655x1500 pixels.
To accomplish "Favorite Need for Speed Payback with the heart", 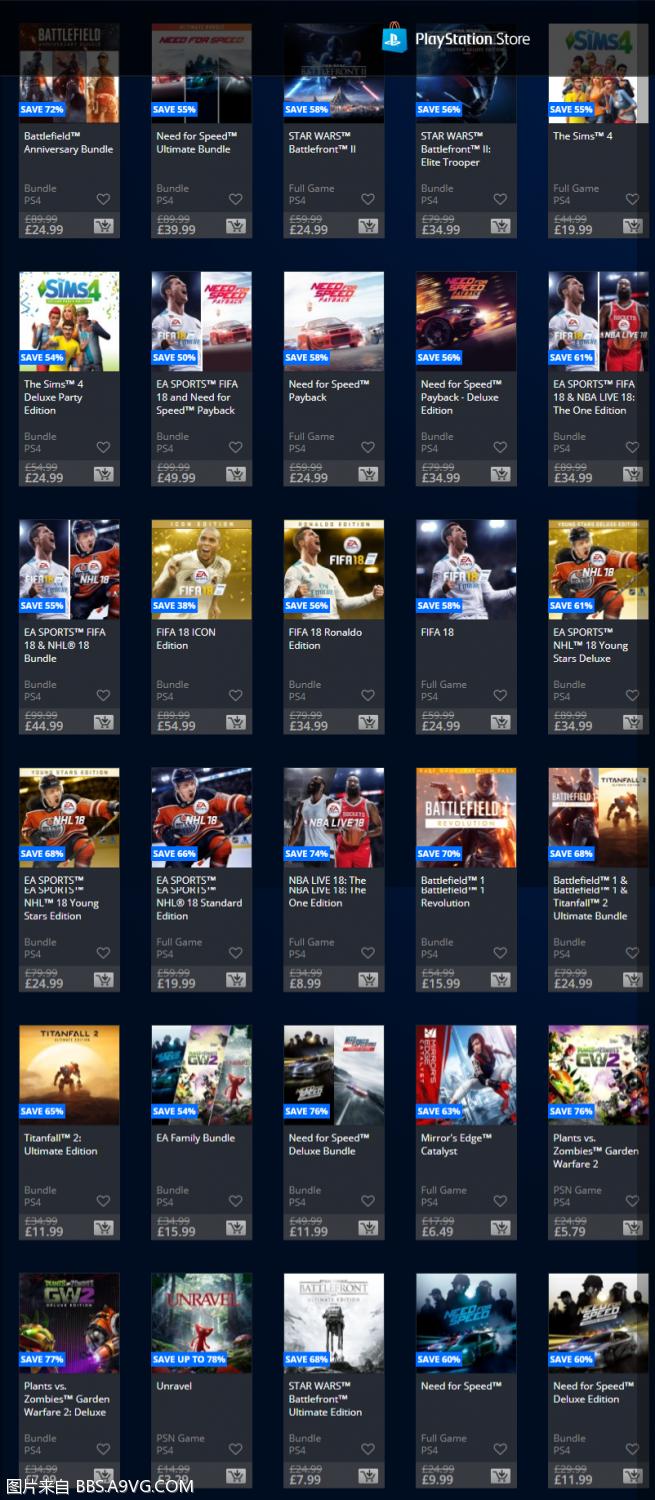I will click(x=368, y=447).
